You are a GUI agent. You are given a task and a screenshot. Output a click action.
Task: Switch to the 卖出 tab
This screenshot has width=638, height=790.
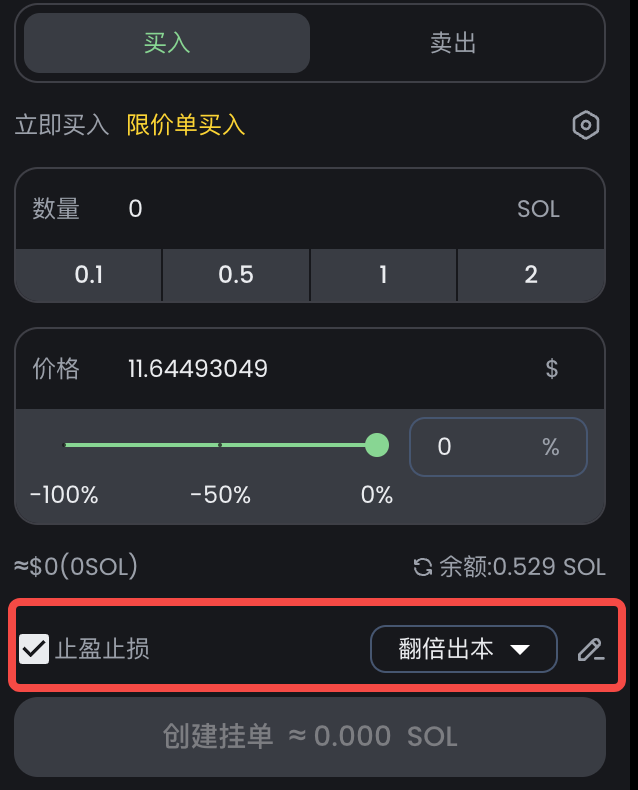click(x=453, y=43)
